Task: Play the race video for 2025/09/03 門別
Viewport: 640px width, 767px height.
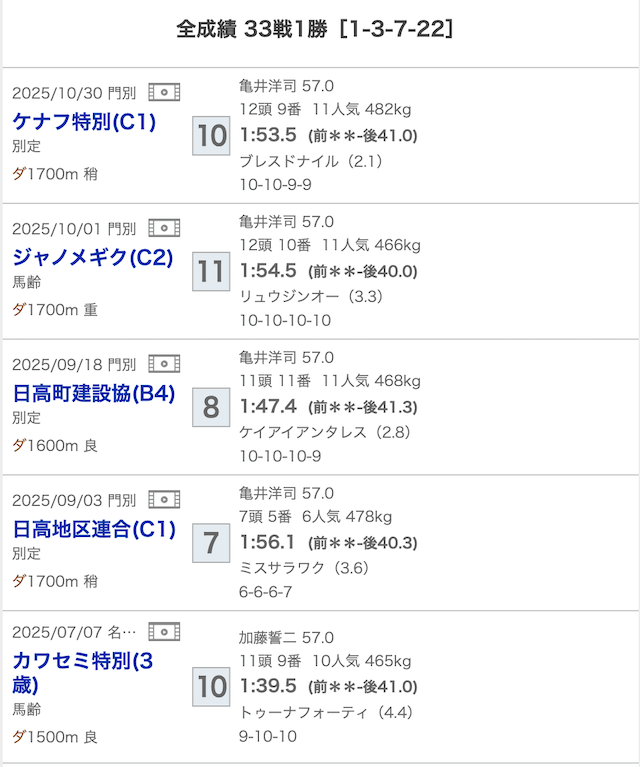Action: click(164, 500)
